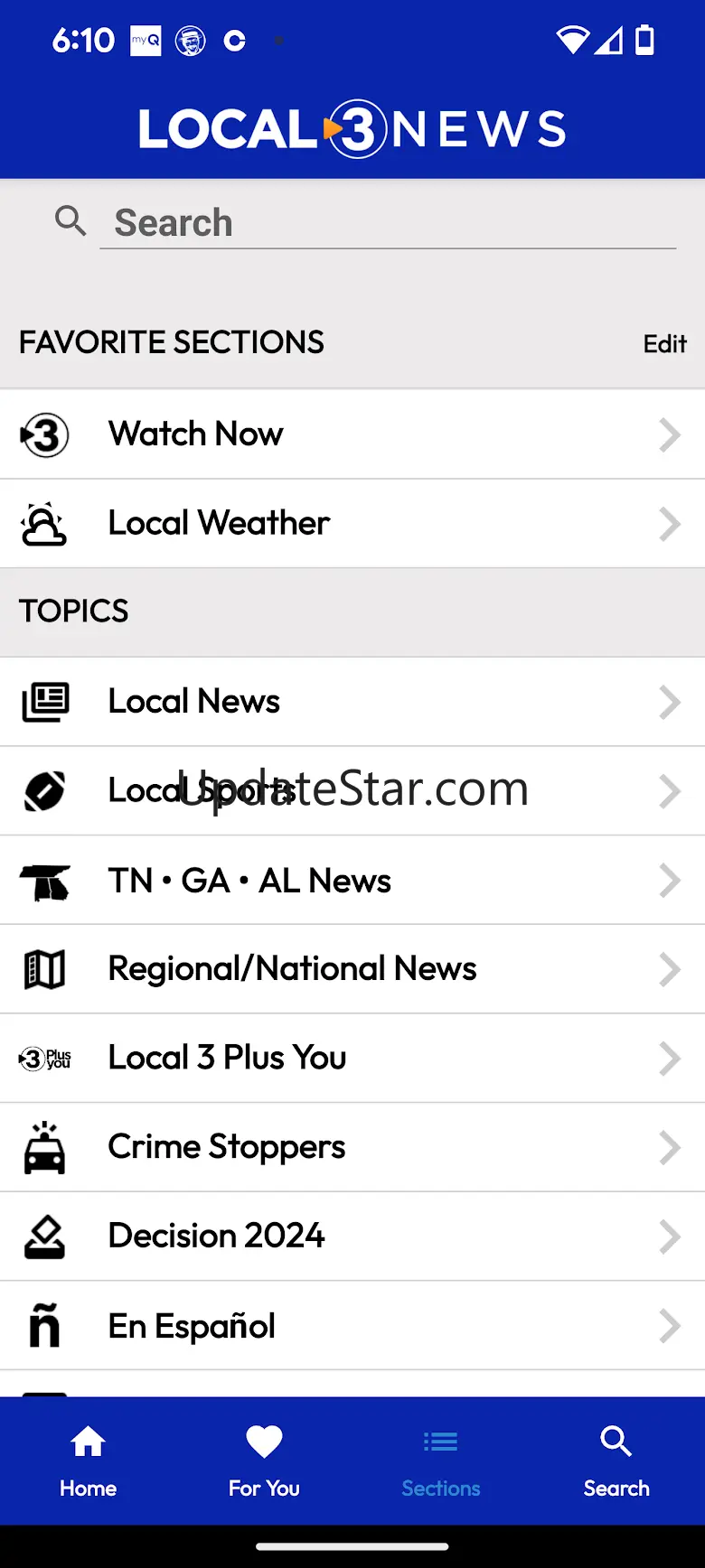Viewport: 705px width, 1568px height.
Task: Edit the favorite sections list
Action: point(664,344)
